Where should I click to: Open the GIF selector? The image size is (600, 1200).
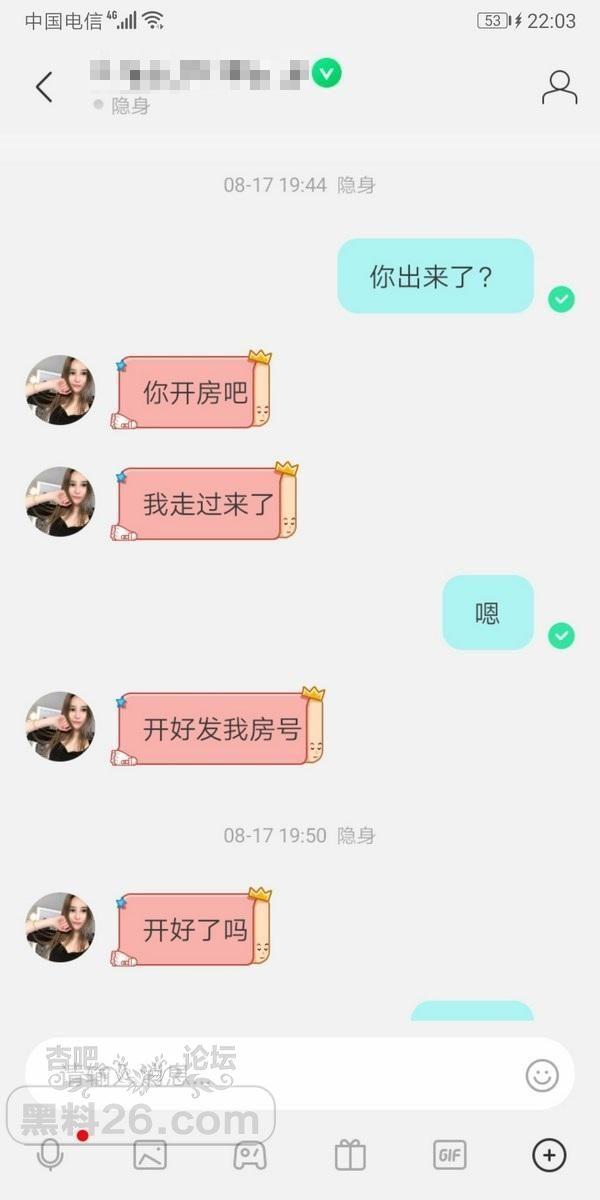[x=449, y=1155]
